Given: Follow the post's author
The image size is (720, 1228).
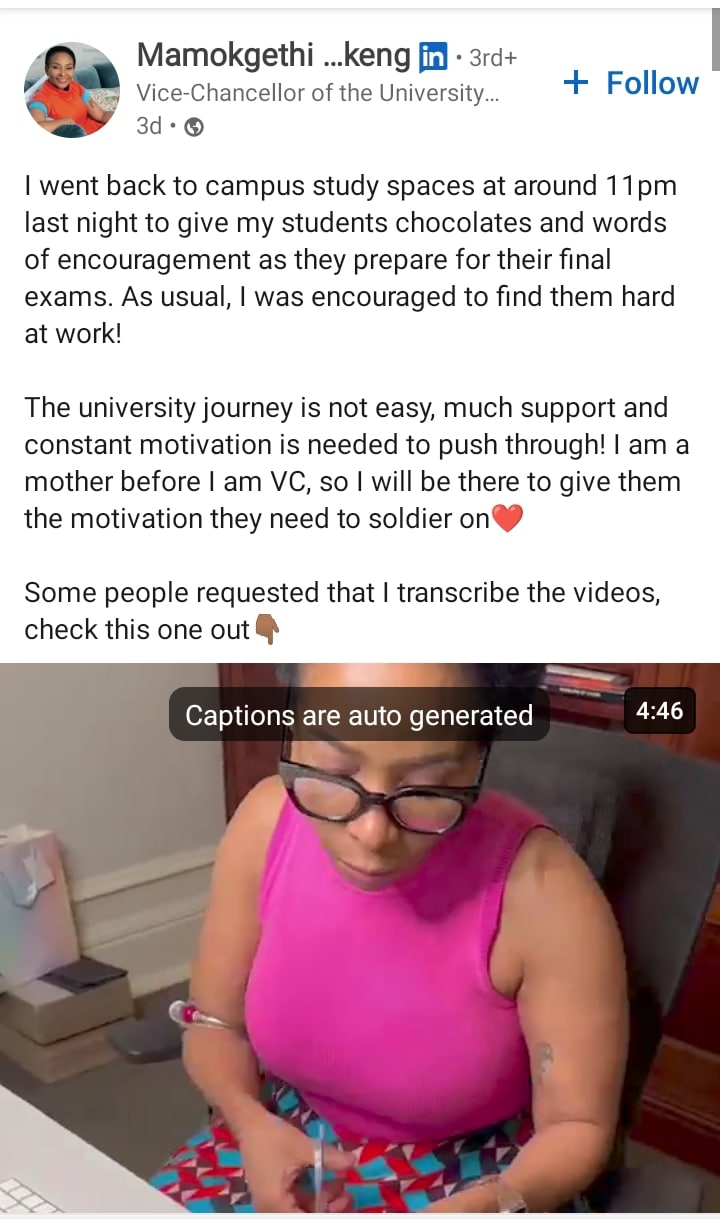Looking at the screenshot, I should coord(631,83).
